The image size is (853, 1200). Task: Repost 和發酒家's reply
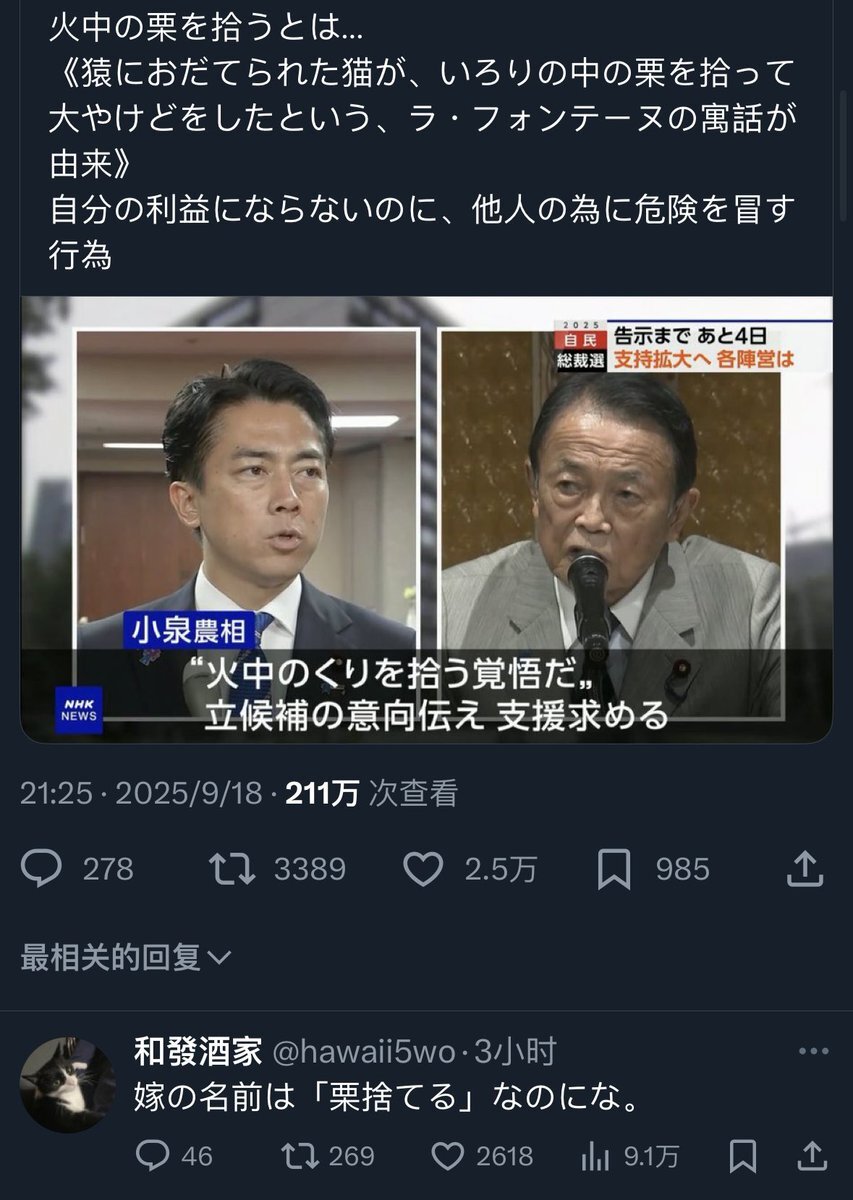point(297,1156)
